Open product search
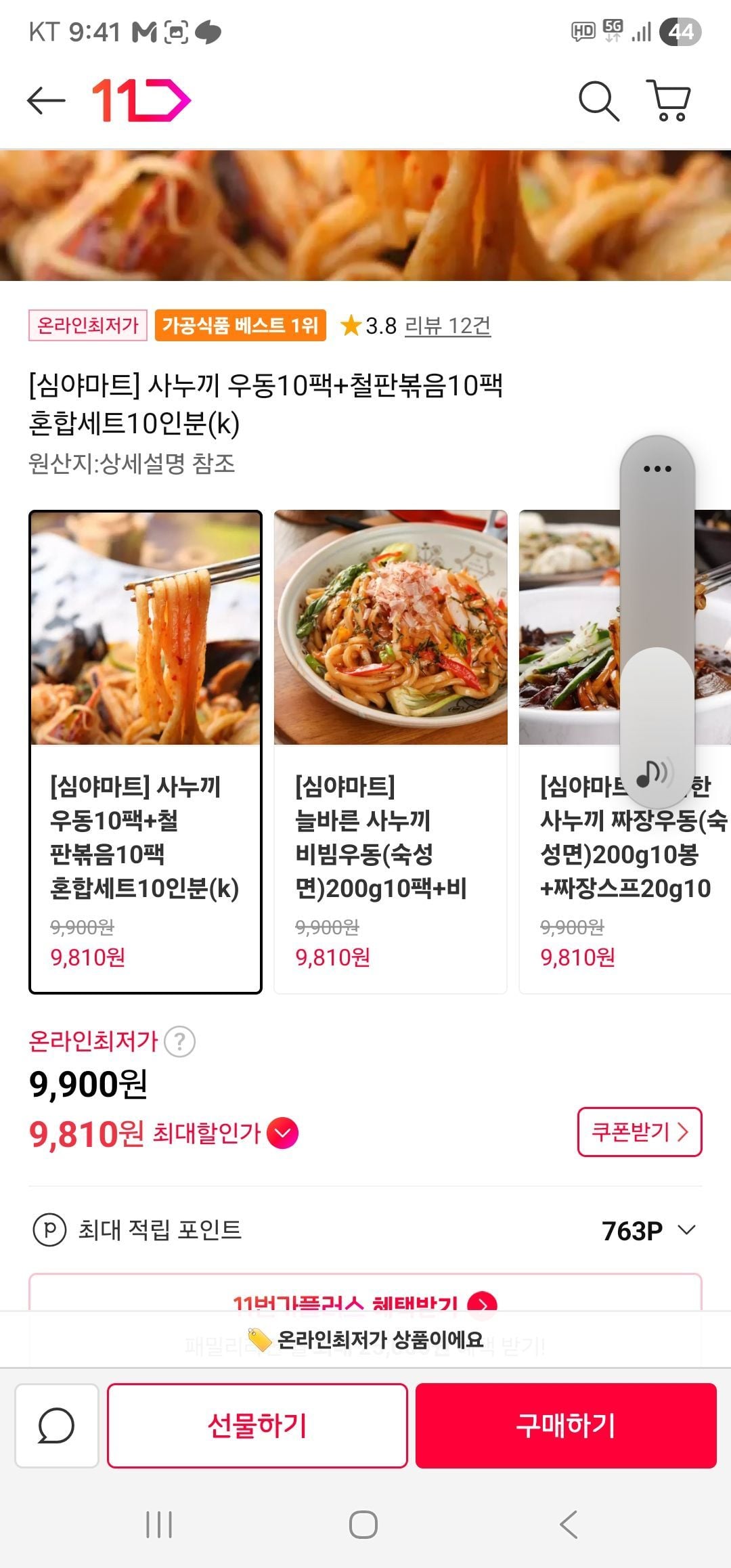 598,102
